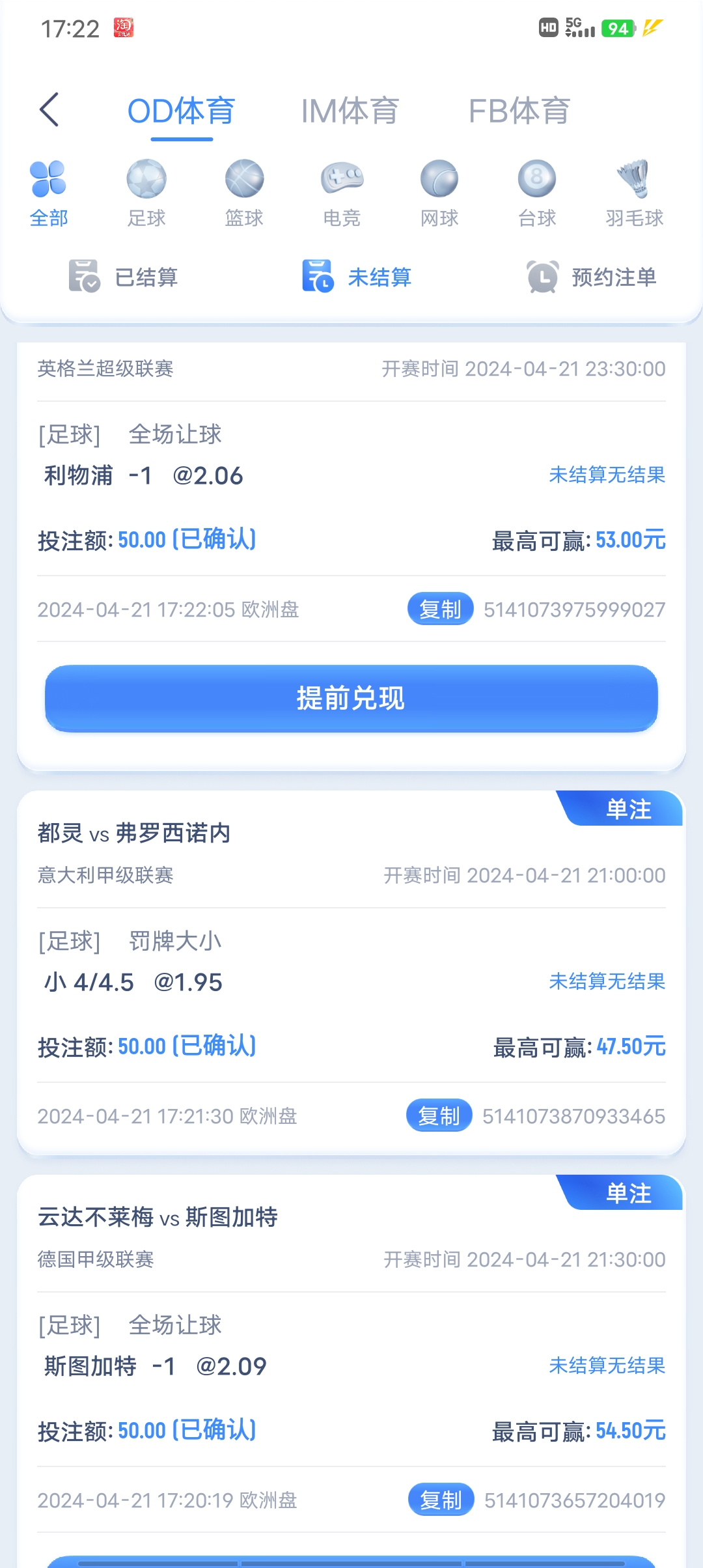Show 全部 sports category
This screenshot has width=703, height=1568.
coord(49,193)
